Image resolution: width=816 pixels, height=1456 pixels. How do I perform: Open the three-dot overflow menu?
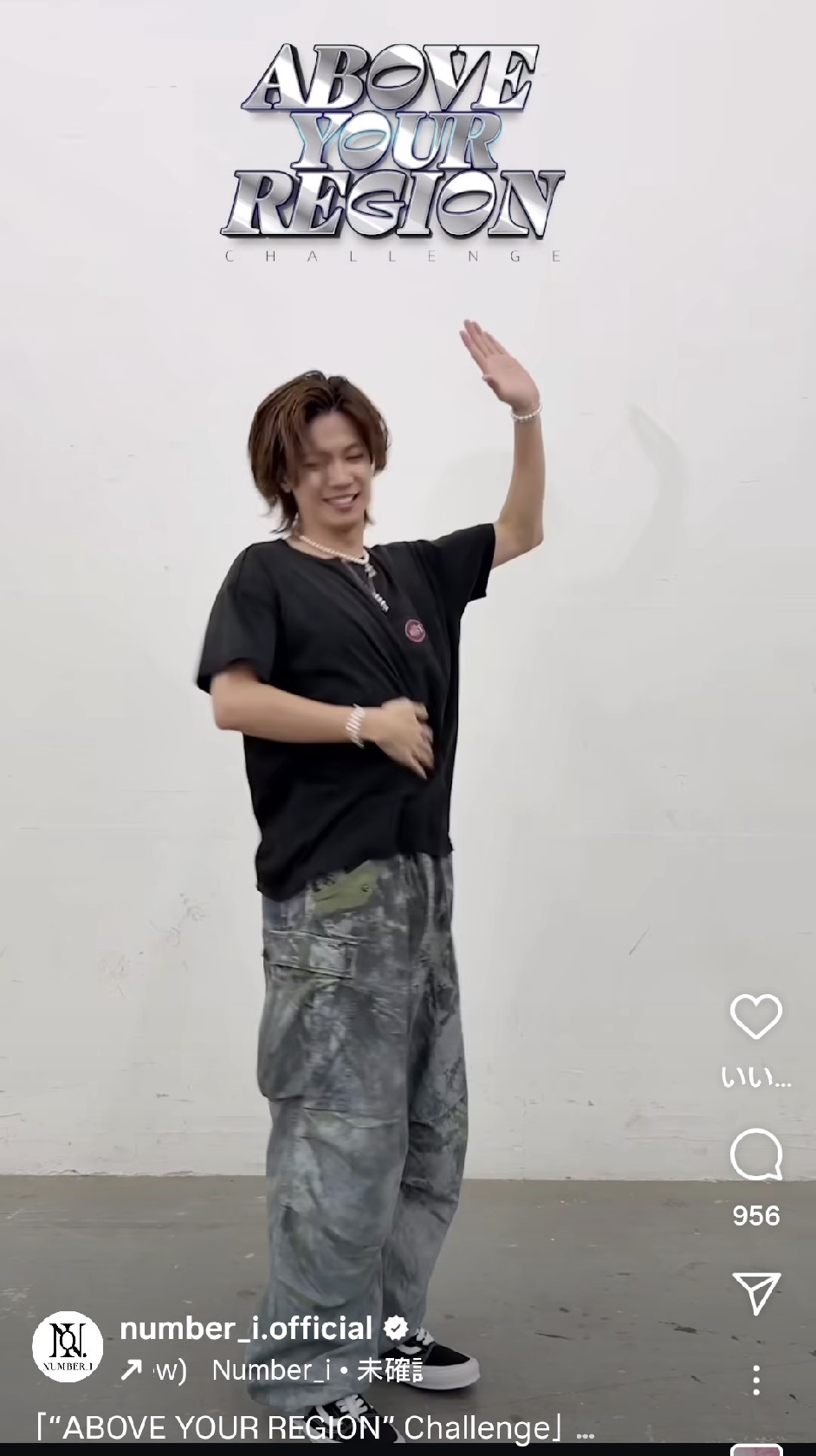click(756, 1379)
